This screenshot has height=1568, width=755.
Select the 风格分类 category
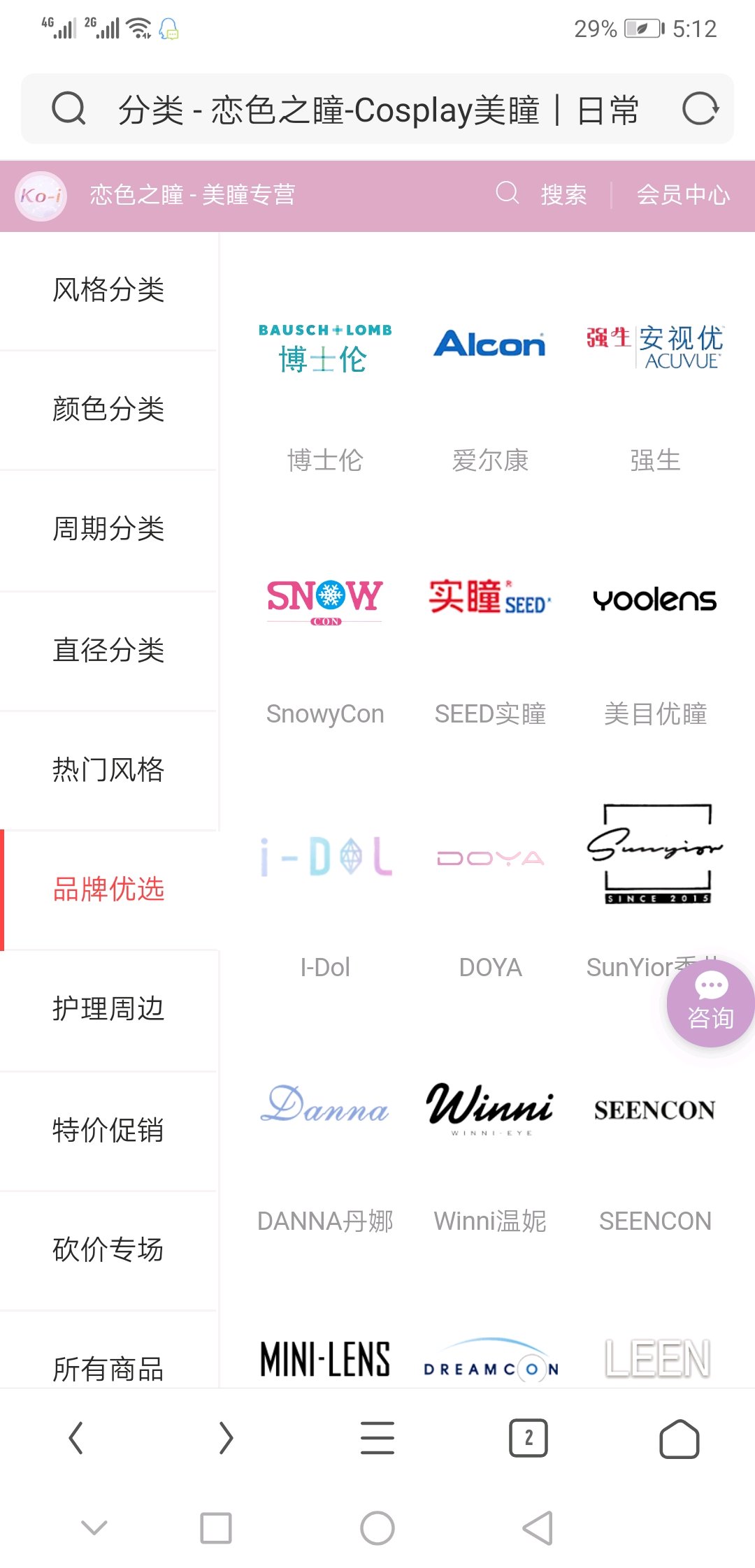[108, 290]
